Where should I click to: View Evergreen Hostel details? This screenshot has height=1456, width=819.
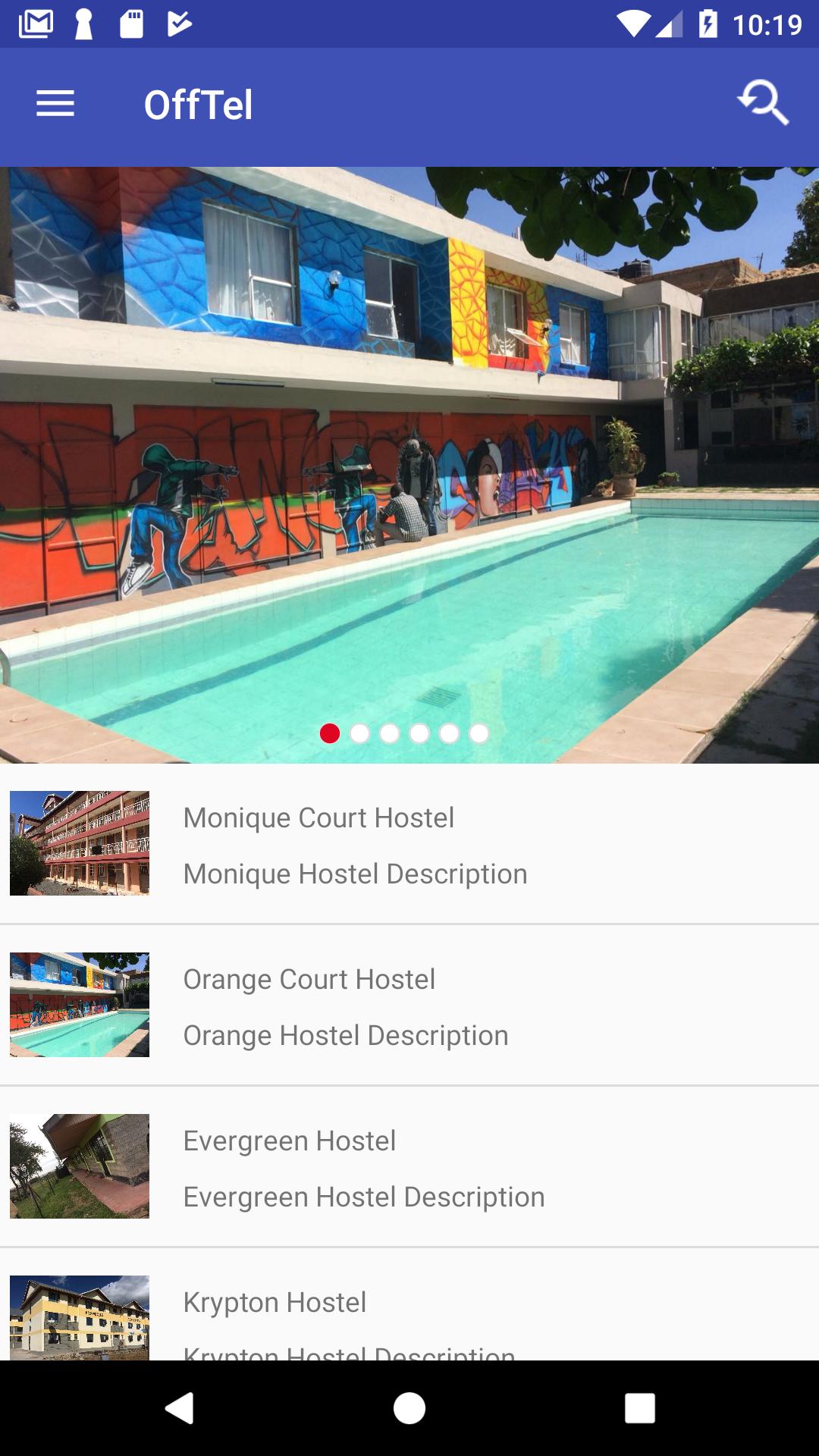[x=409, y=1167]
